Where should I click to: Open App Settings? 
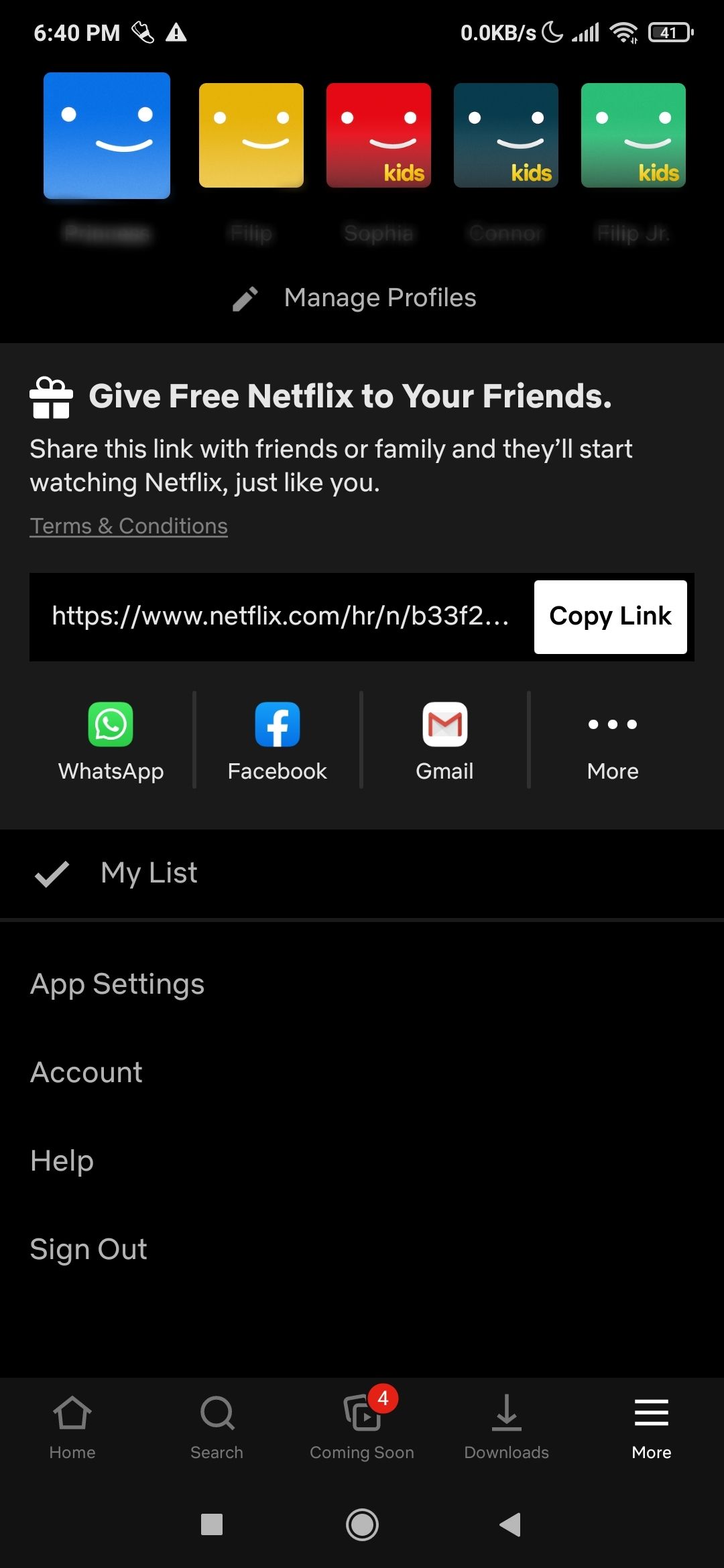pos(117,984)
